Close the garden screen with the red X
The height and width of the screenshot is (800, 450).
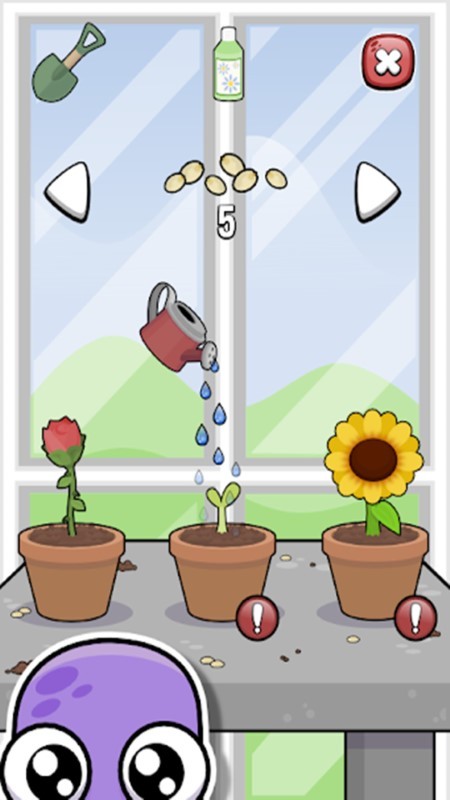pos(388,62)
